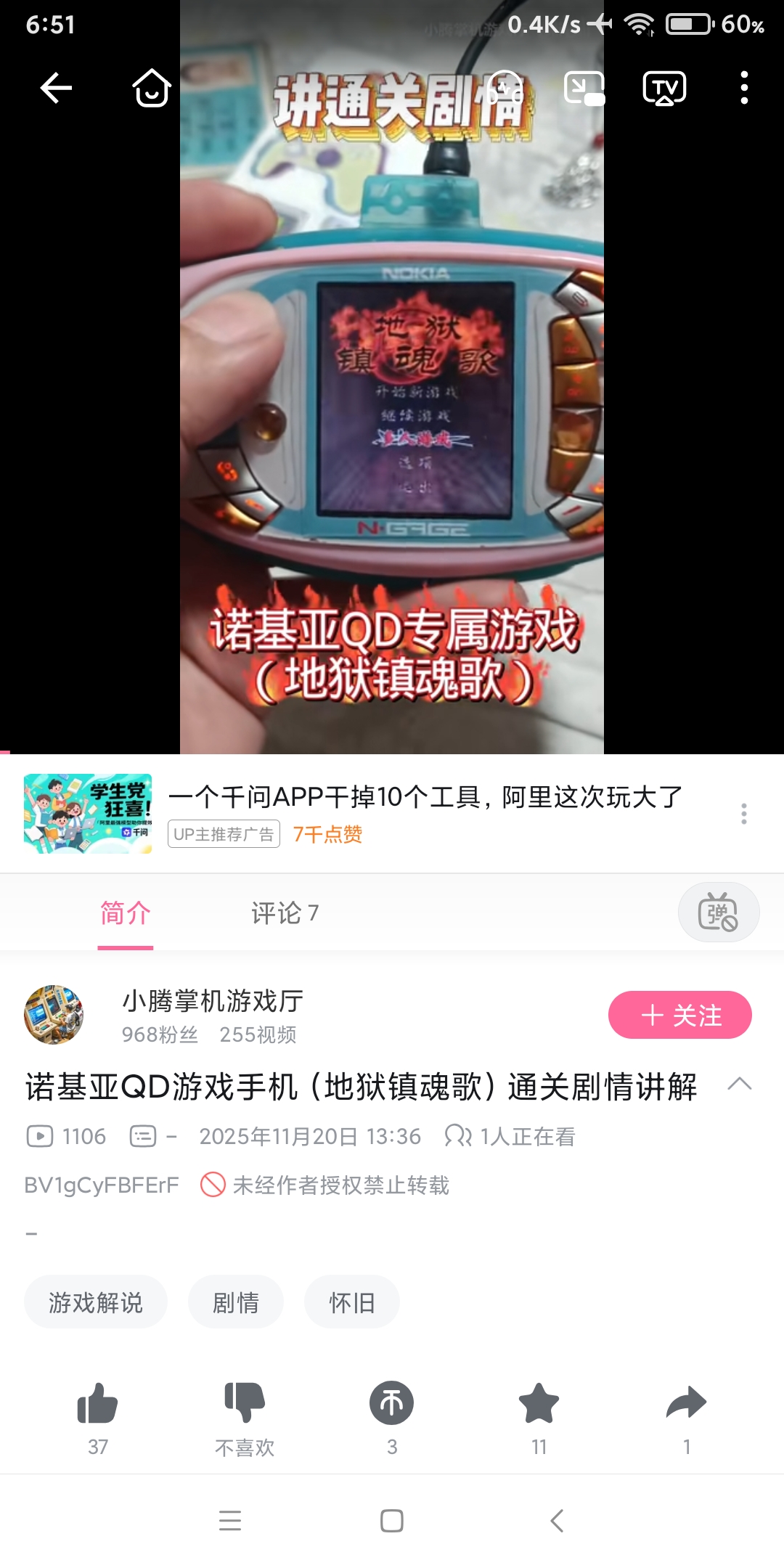Follow 小腾掌机游戏厅 with 关注 button
Image resolution: width=784 pixels, height=1568 pixels.
(679, 1015)
